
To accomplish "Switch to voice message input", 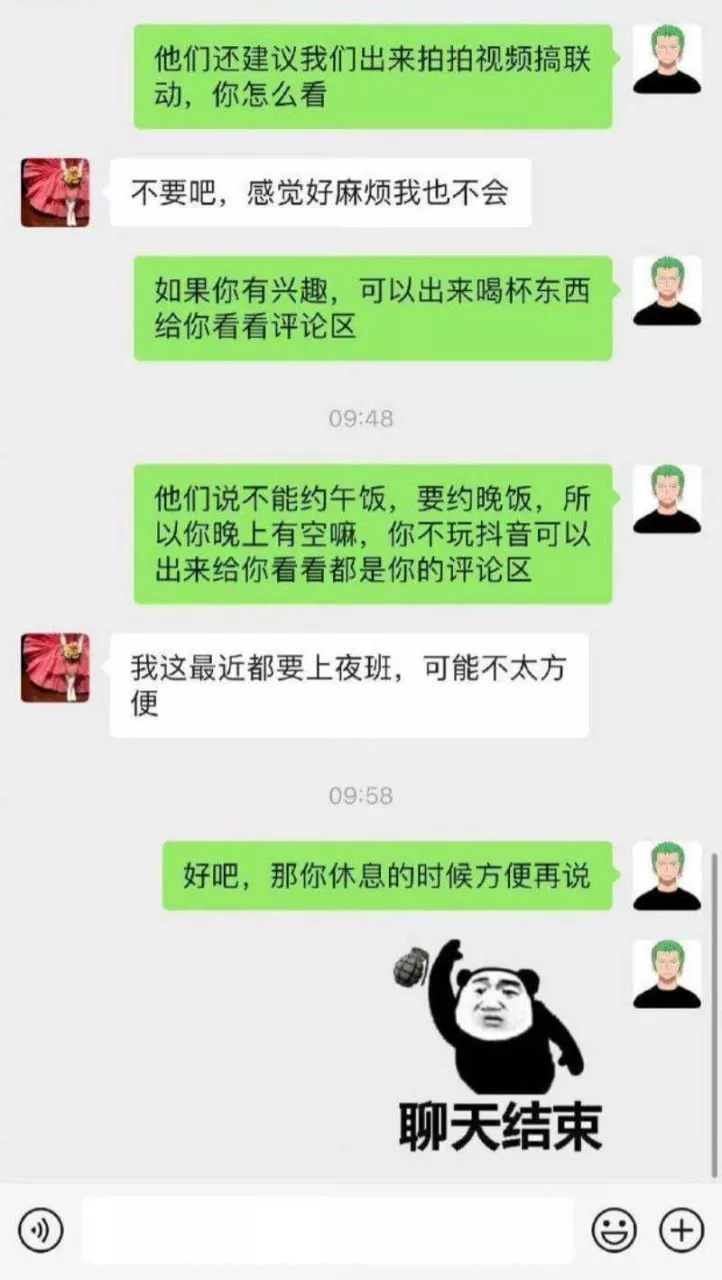I will pos(41,1230).
